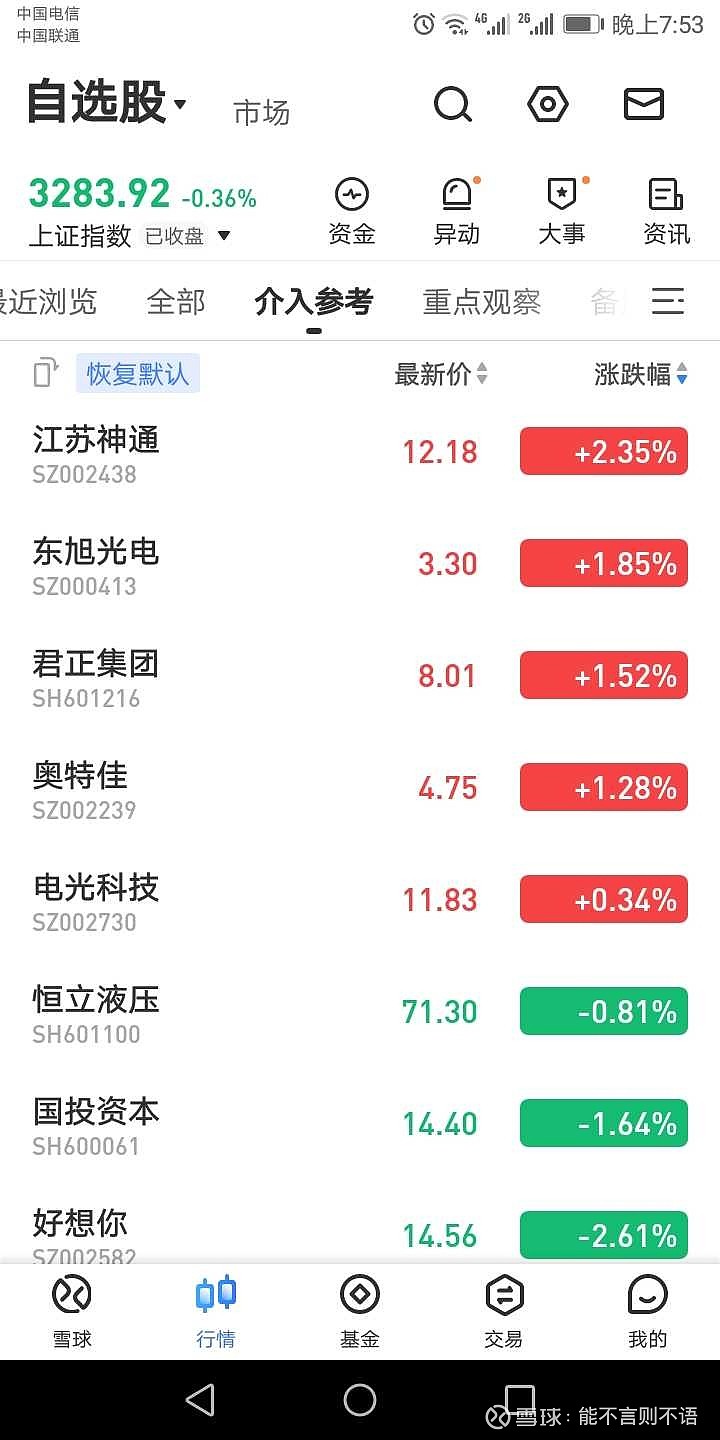Viewport: 720px width, 1440px height.
Task: Expand the 自选股 dropdown
Action: click(x=177, y=103)
